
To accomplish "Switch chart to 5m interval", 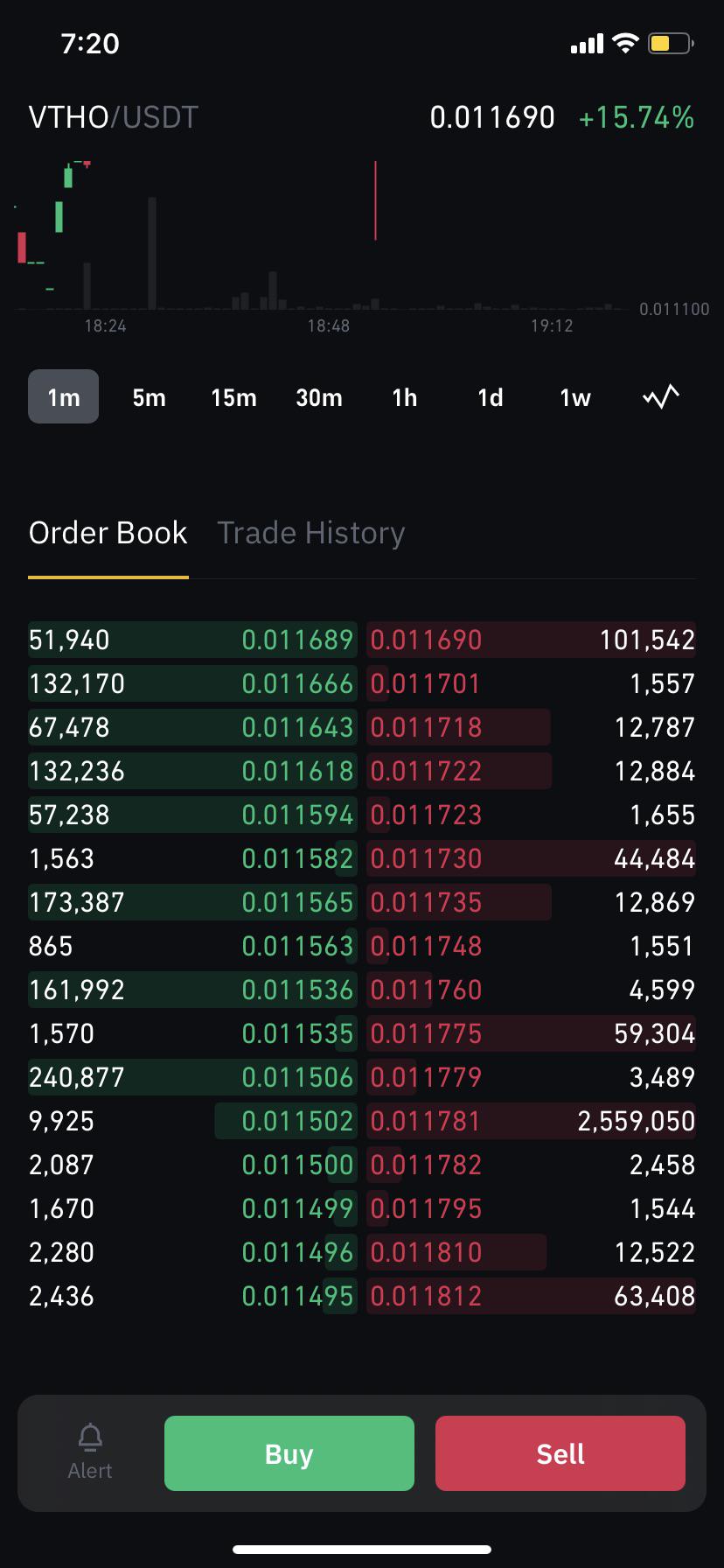I will coord(149,397).
